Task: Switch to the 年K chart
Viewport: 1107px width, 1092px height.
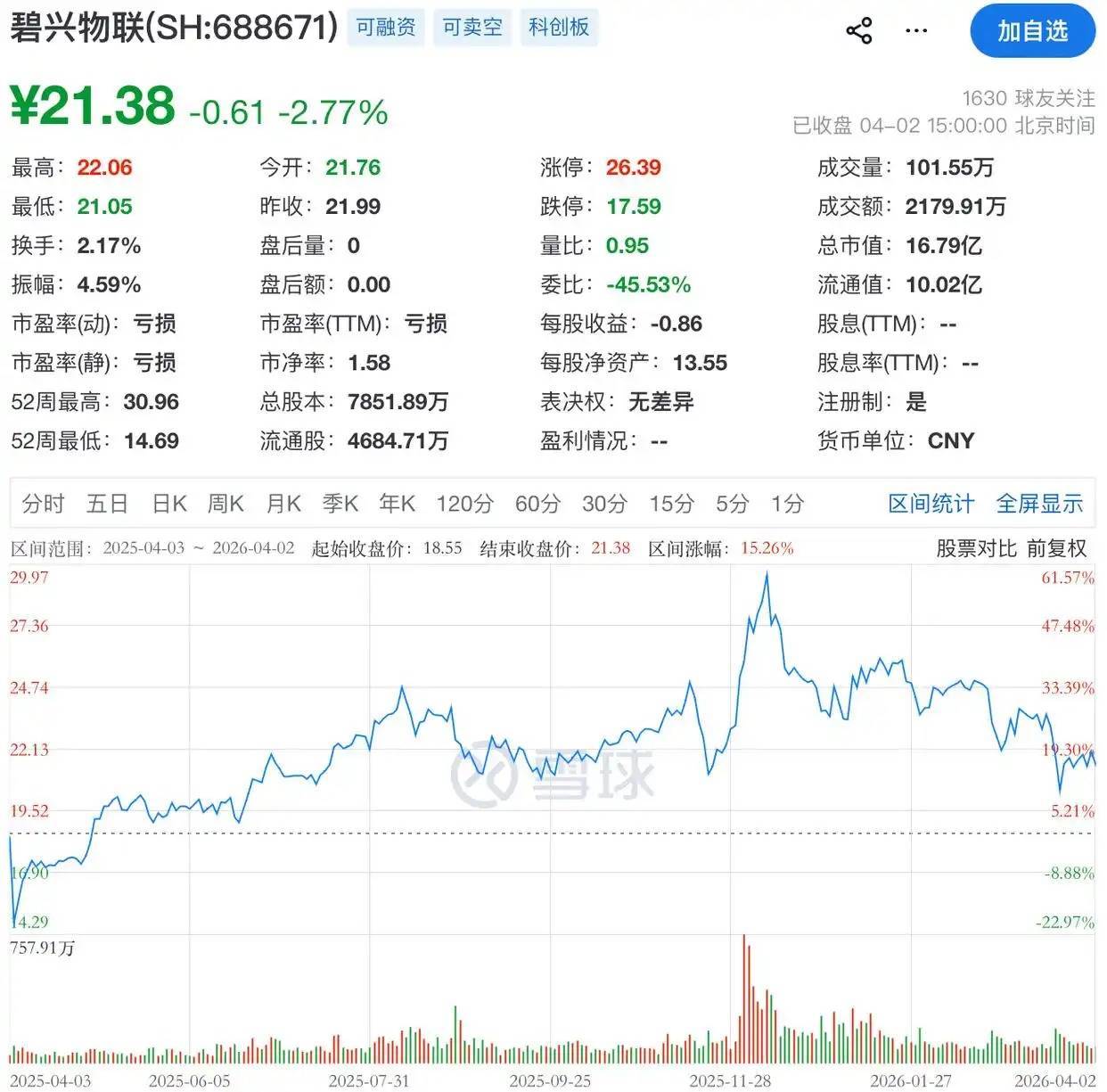Action: [x=397, y=504]
